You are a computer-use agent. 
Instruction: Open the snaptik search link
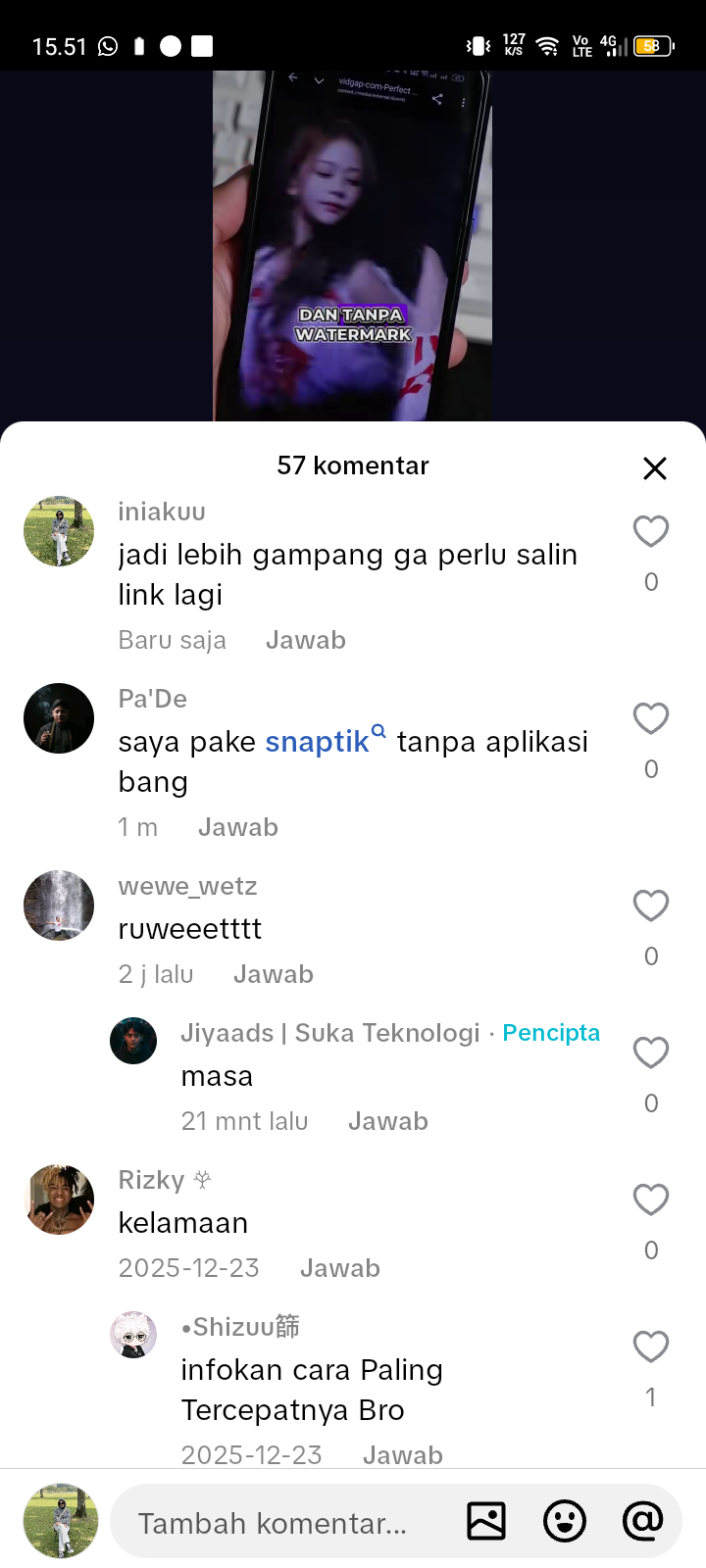pos(319,742)
